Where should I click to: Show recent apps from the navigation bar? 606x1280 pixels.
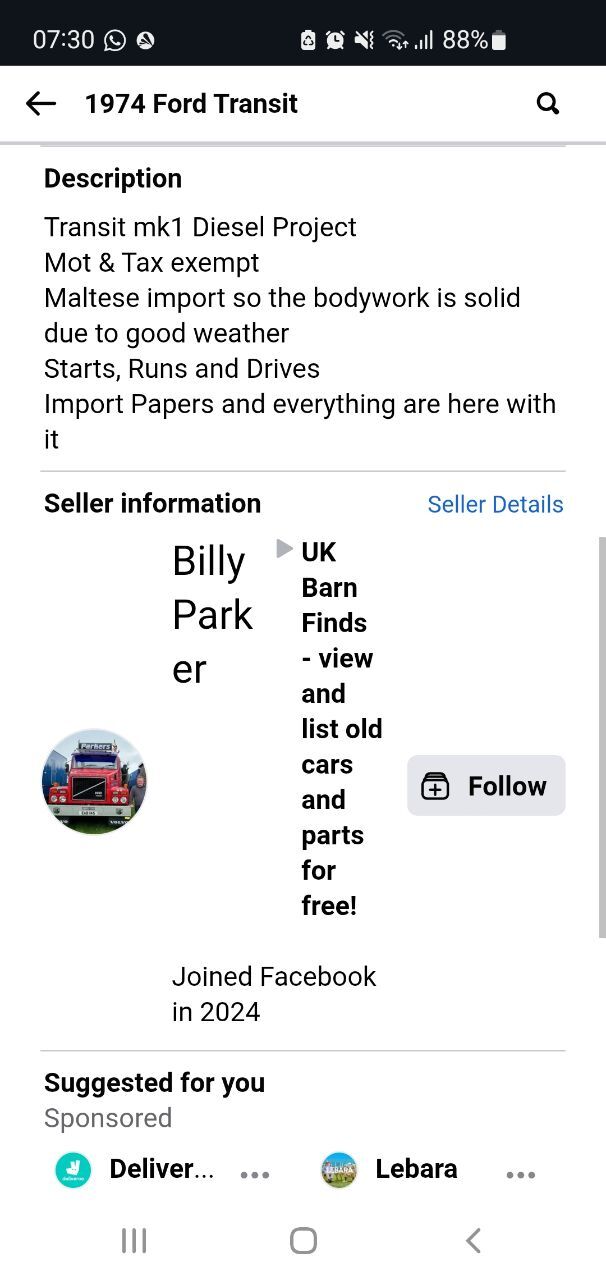tap(134, 1241)
